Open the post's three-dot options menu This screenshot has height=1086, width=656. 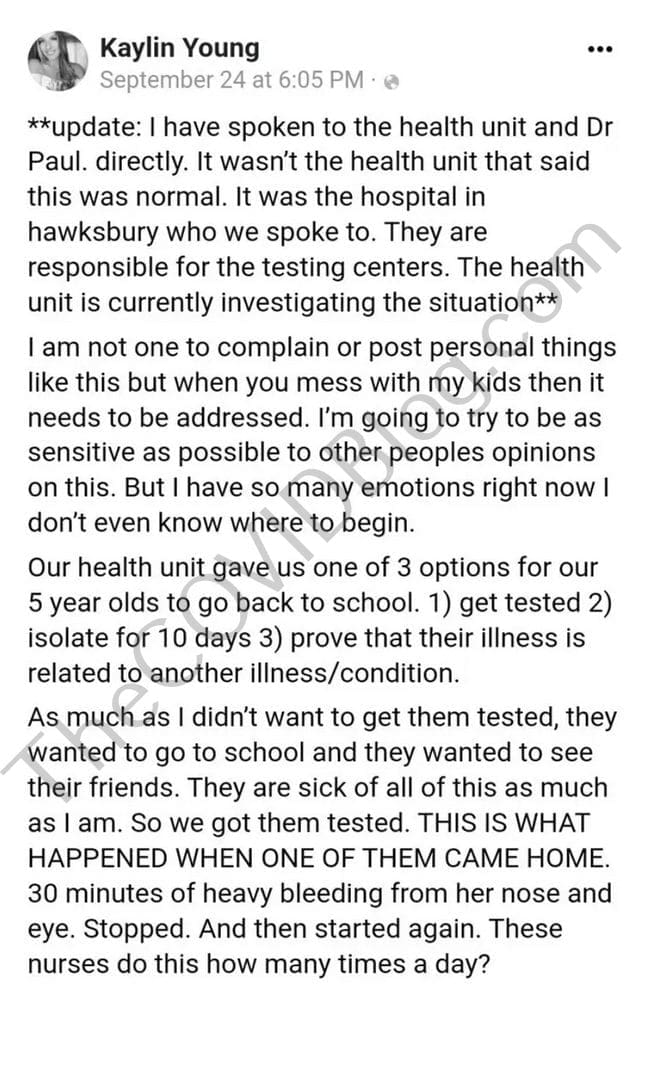[599, 50]
